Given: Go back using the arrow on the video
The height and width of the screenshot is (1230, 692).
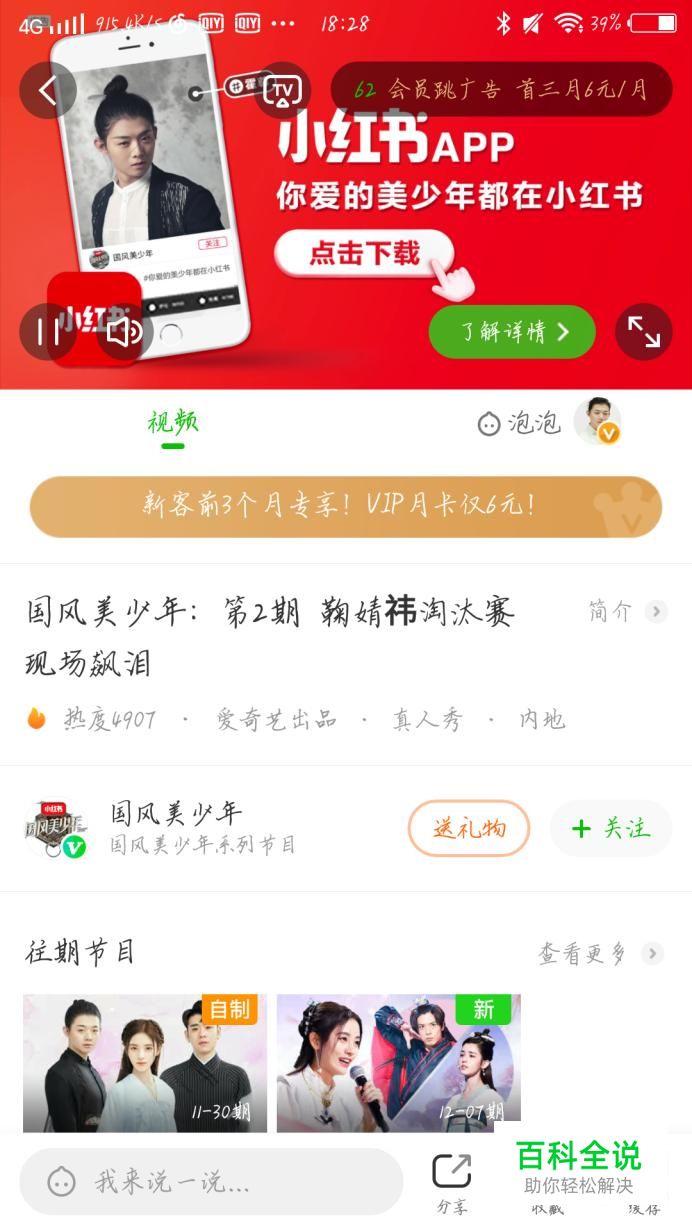Looking at the screenshot, I should click(x=48, y=91).
